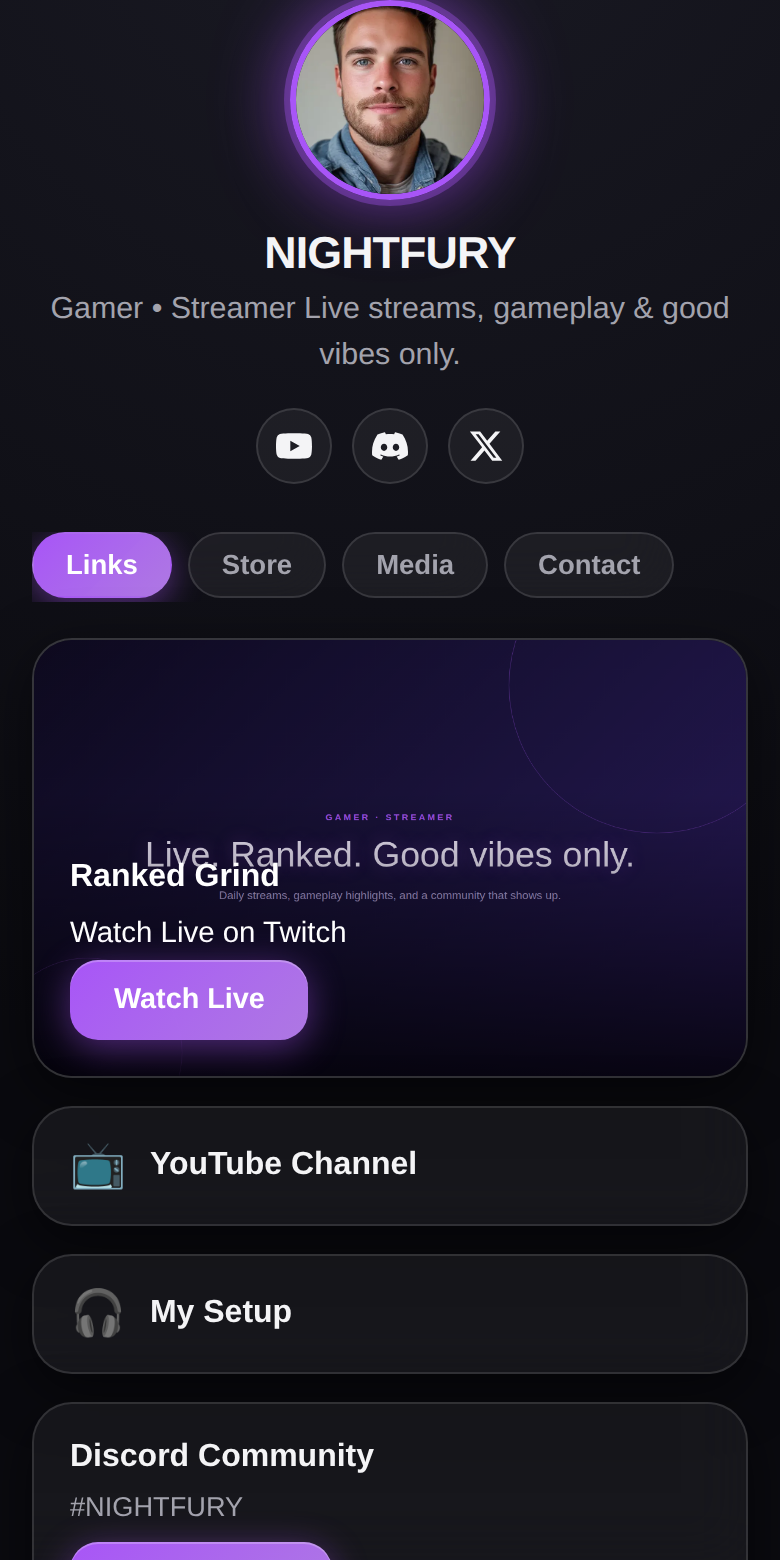This screenshot has width=780, height=1560.
Task: Open the Discord Community card
Action: 390,1482
